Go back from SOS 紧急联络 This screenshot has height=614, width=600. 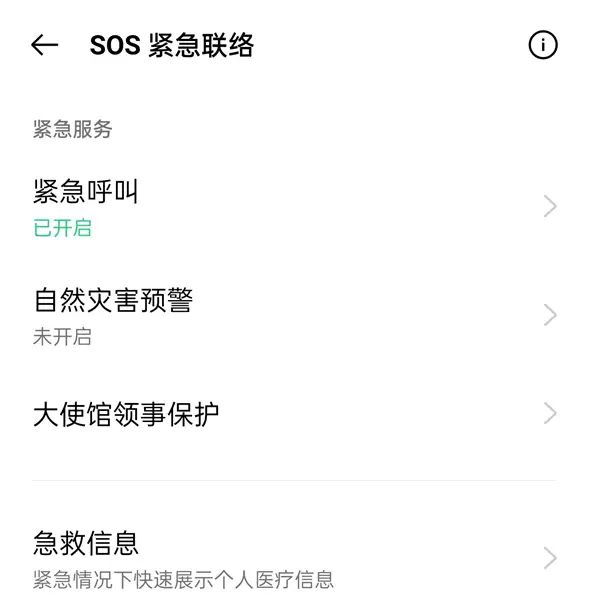coord(45,45)
